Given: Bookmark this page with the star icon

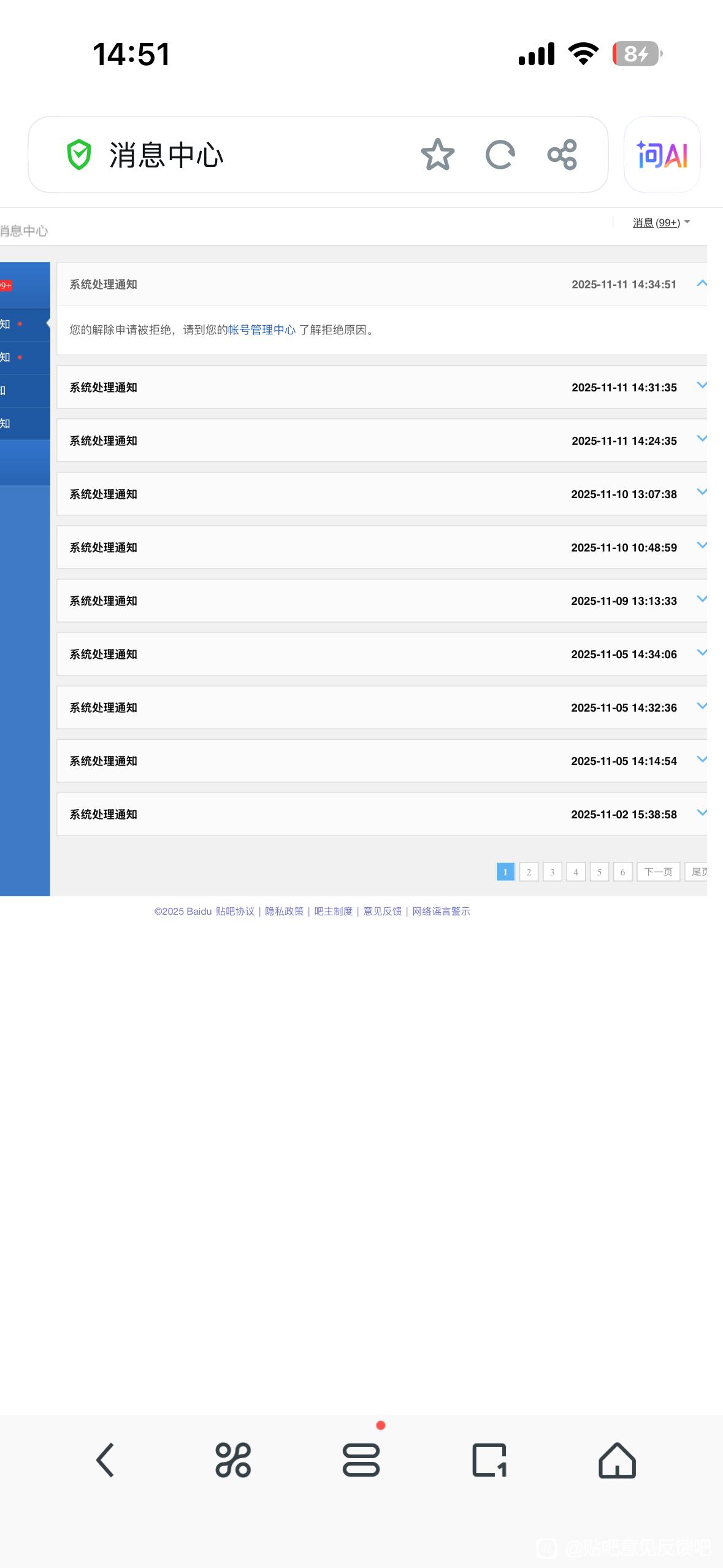Looking at the screenshot, I should tap(437, 155).
